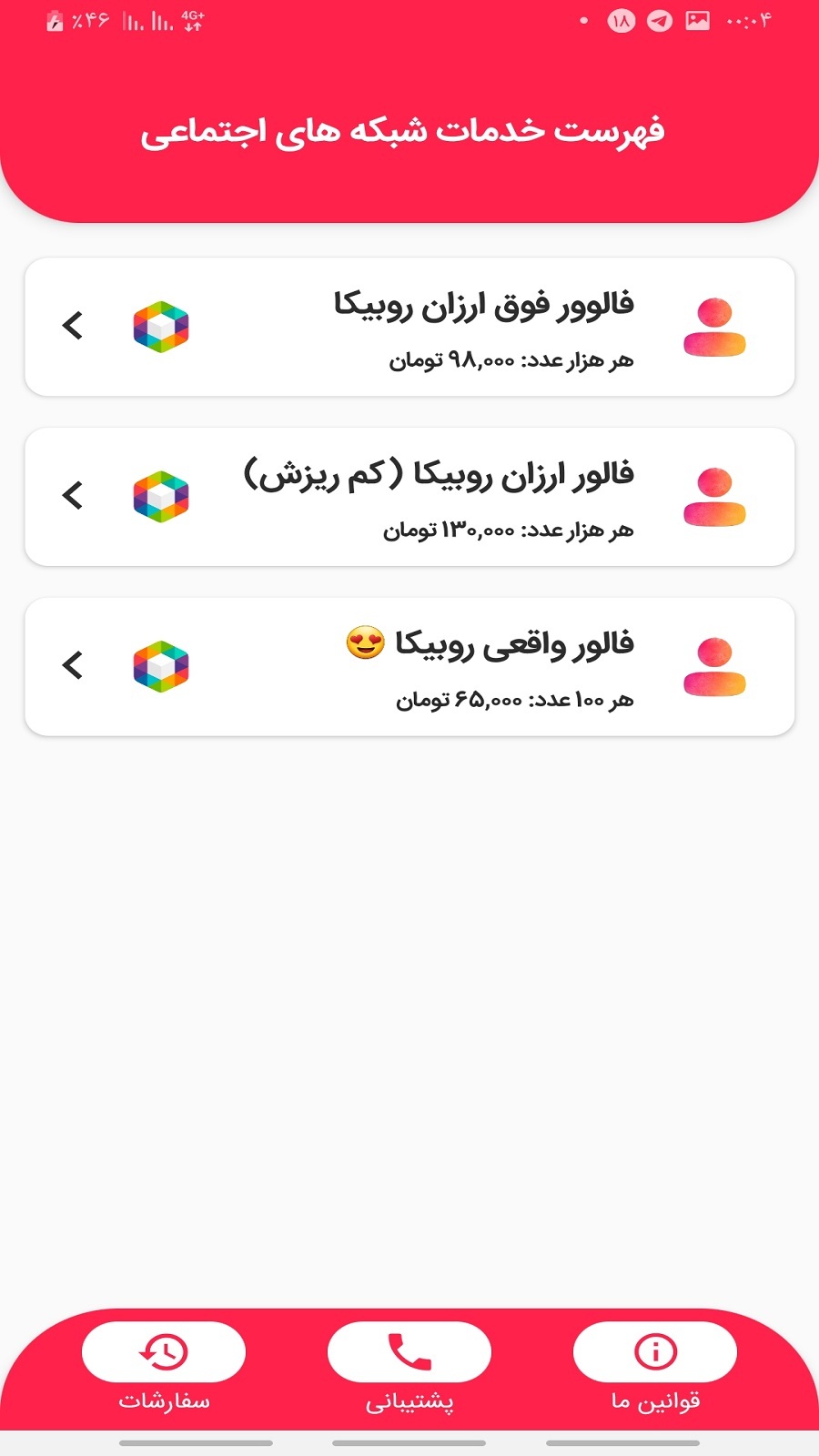Screen dimensions: 819x1456
Task: Select the info icon above قوانین ما
Action: pos(654,1351)
